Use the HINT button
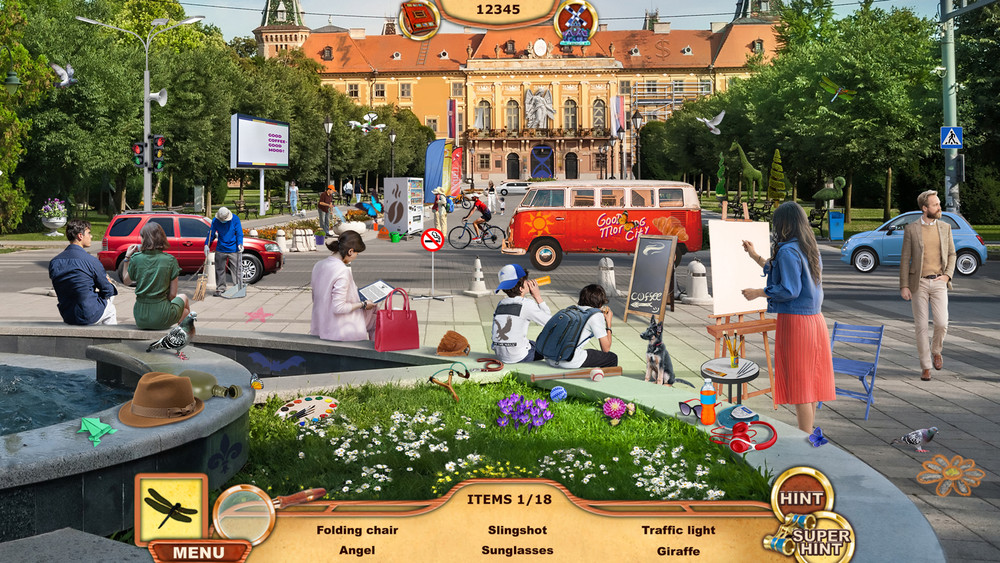This screenshot has height=563, width=1000. click(802, 495)
